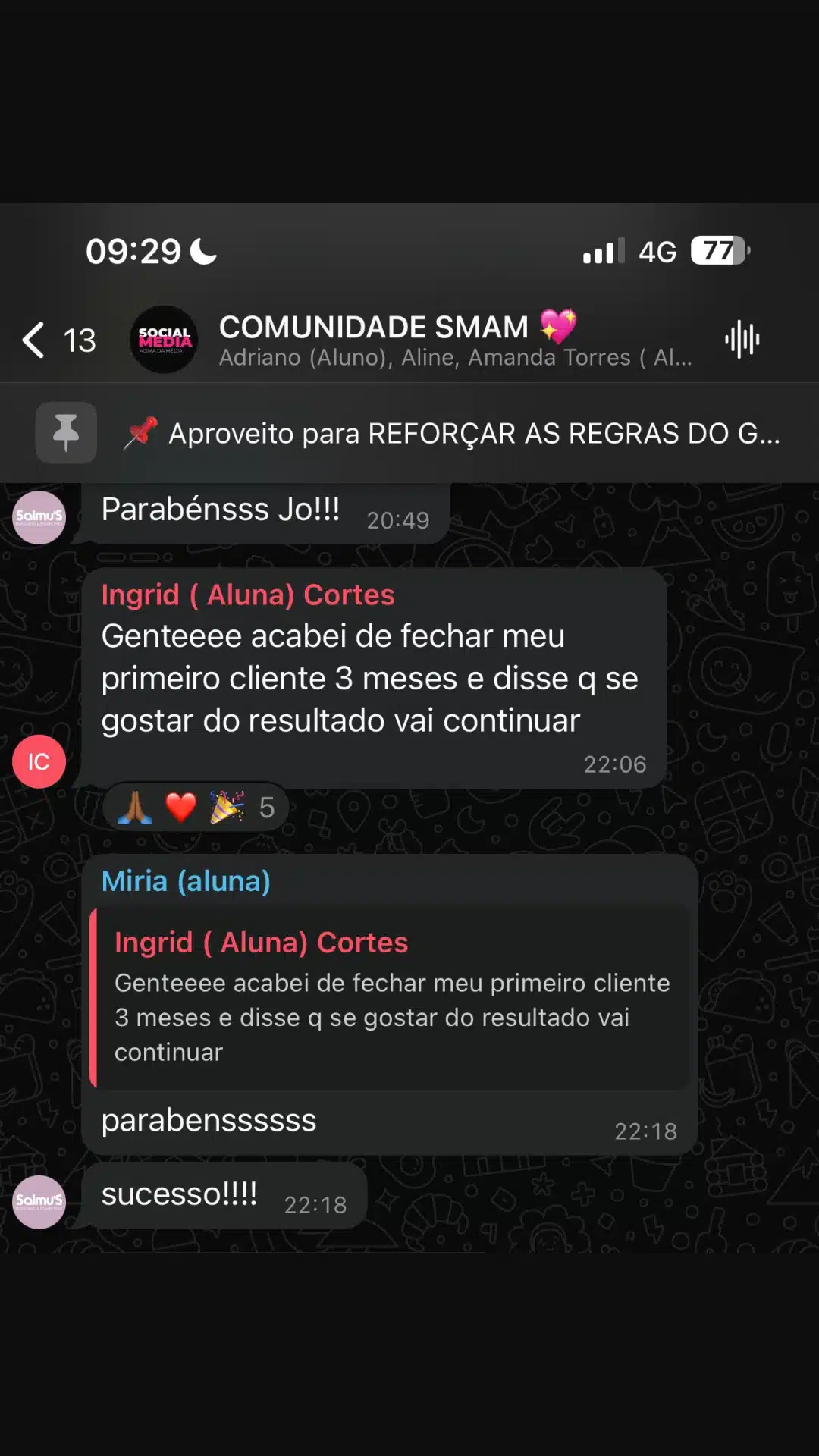Tap the Salmu'S profile avatar
Image resolution: width=819 pixels, height=1456 pixels.
point(39,516)
